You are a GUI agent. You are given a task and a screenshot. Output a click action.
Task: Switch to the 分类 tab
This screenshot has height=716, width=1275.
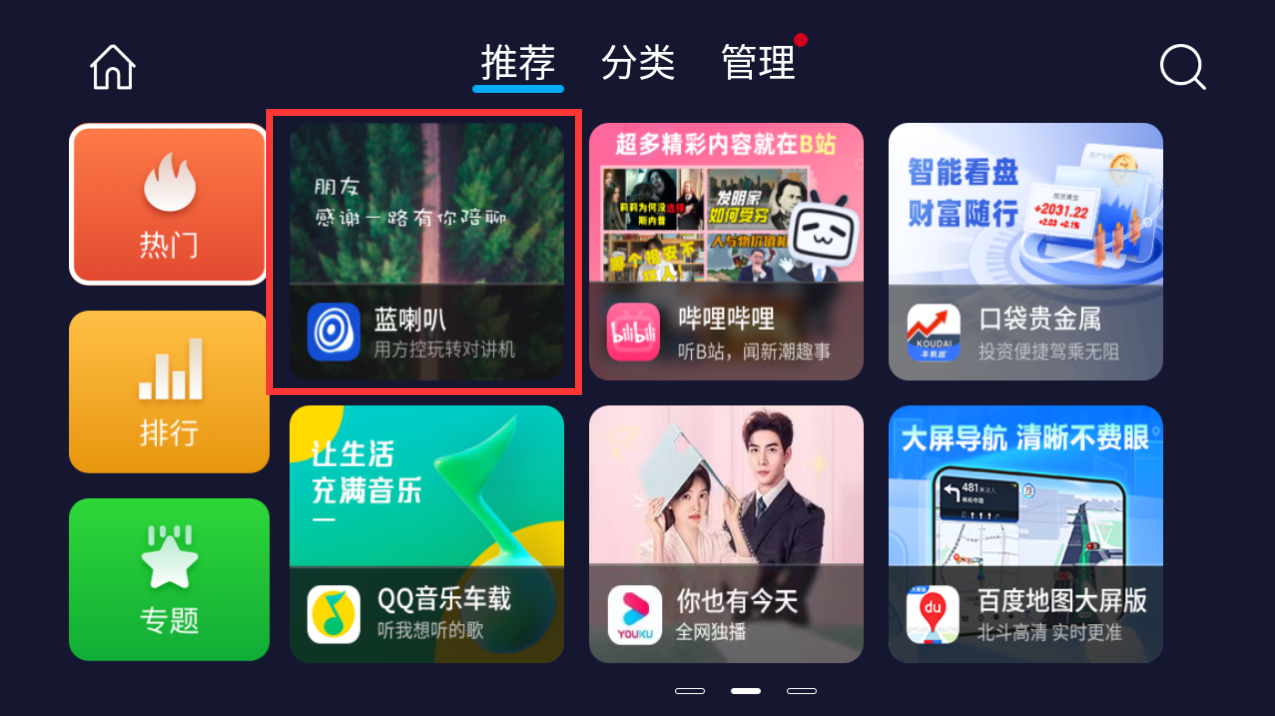click(x=638, y=63)
